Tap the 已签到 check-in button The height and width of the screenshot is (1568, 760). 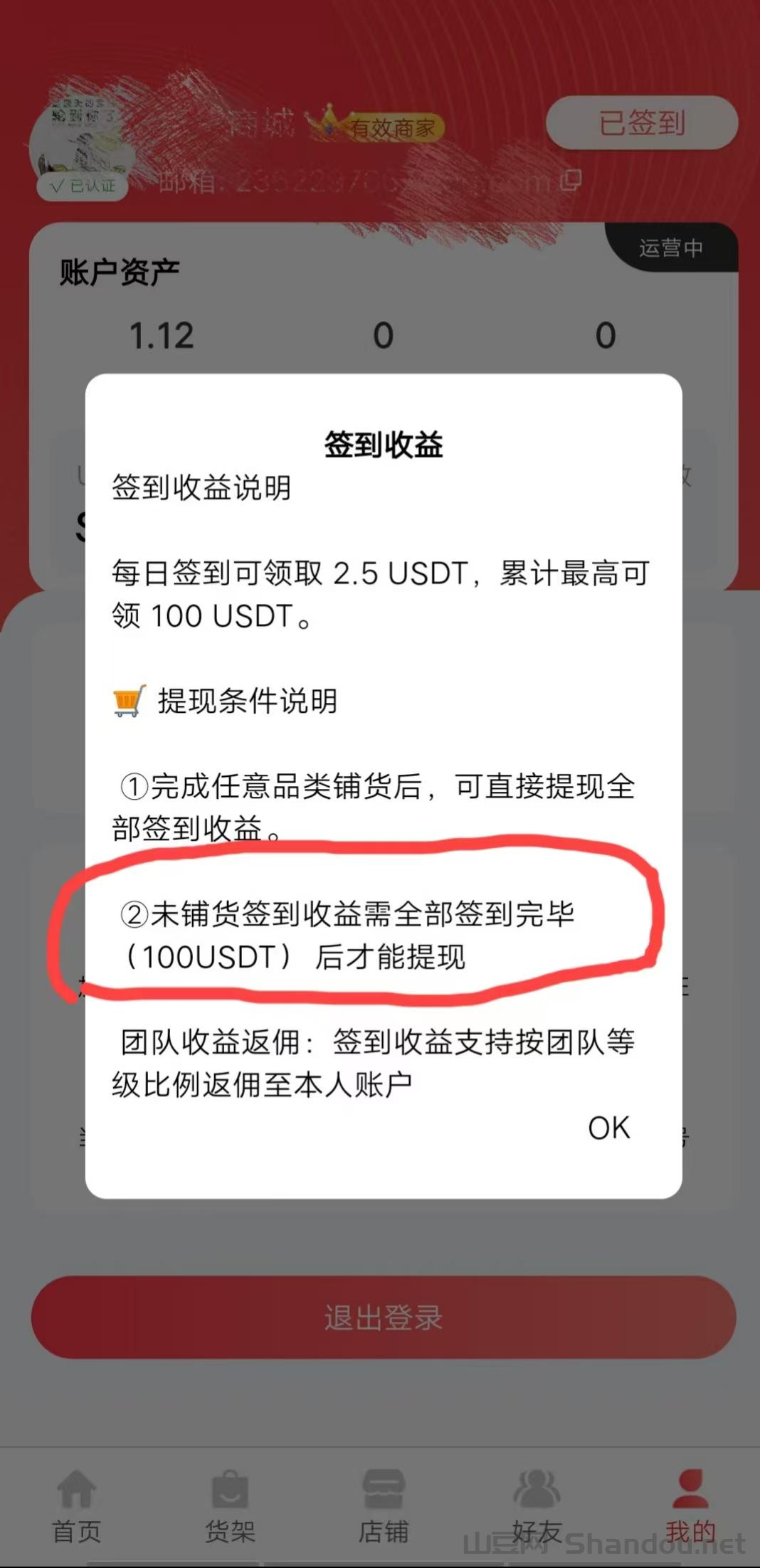pos(642,123)
